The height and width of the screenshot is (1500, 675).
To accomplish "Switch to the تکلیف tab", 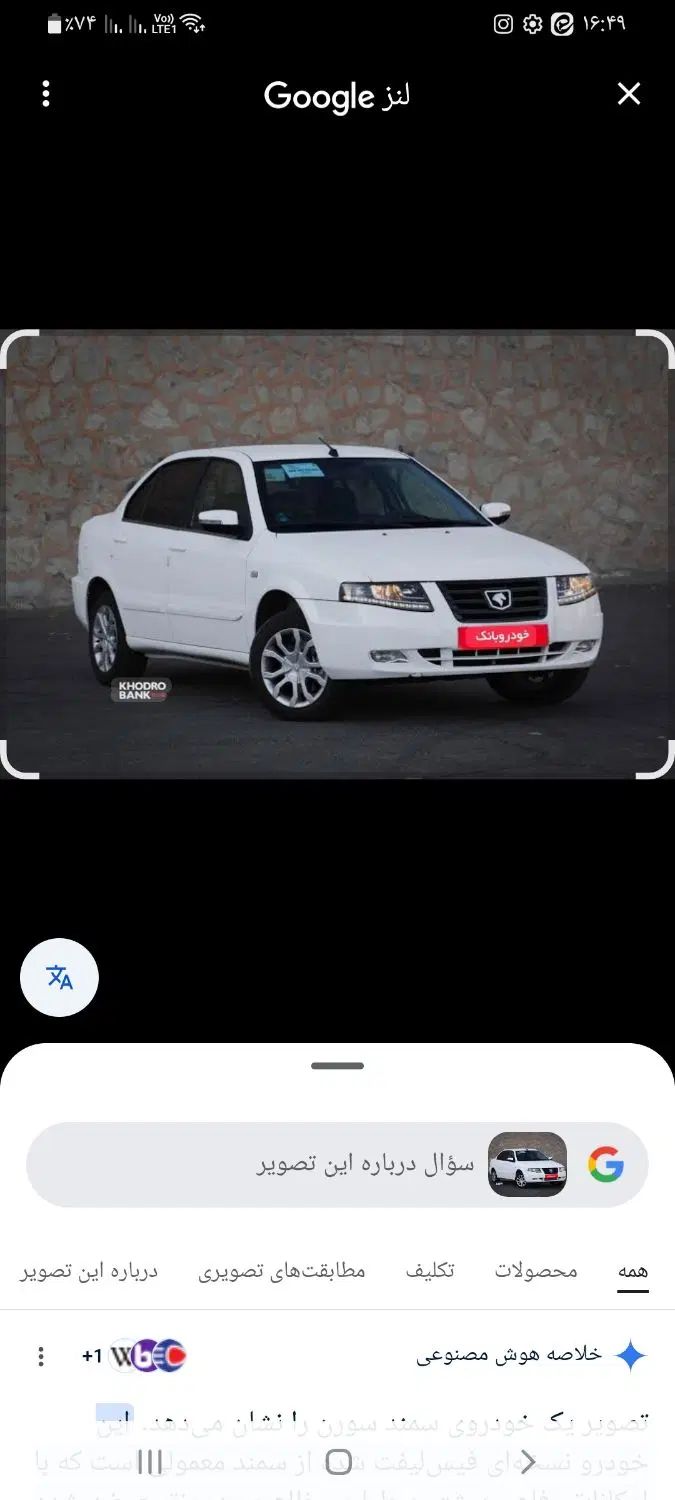I will (x=429, y=1271).
